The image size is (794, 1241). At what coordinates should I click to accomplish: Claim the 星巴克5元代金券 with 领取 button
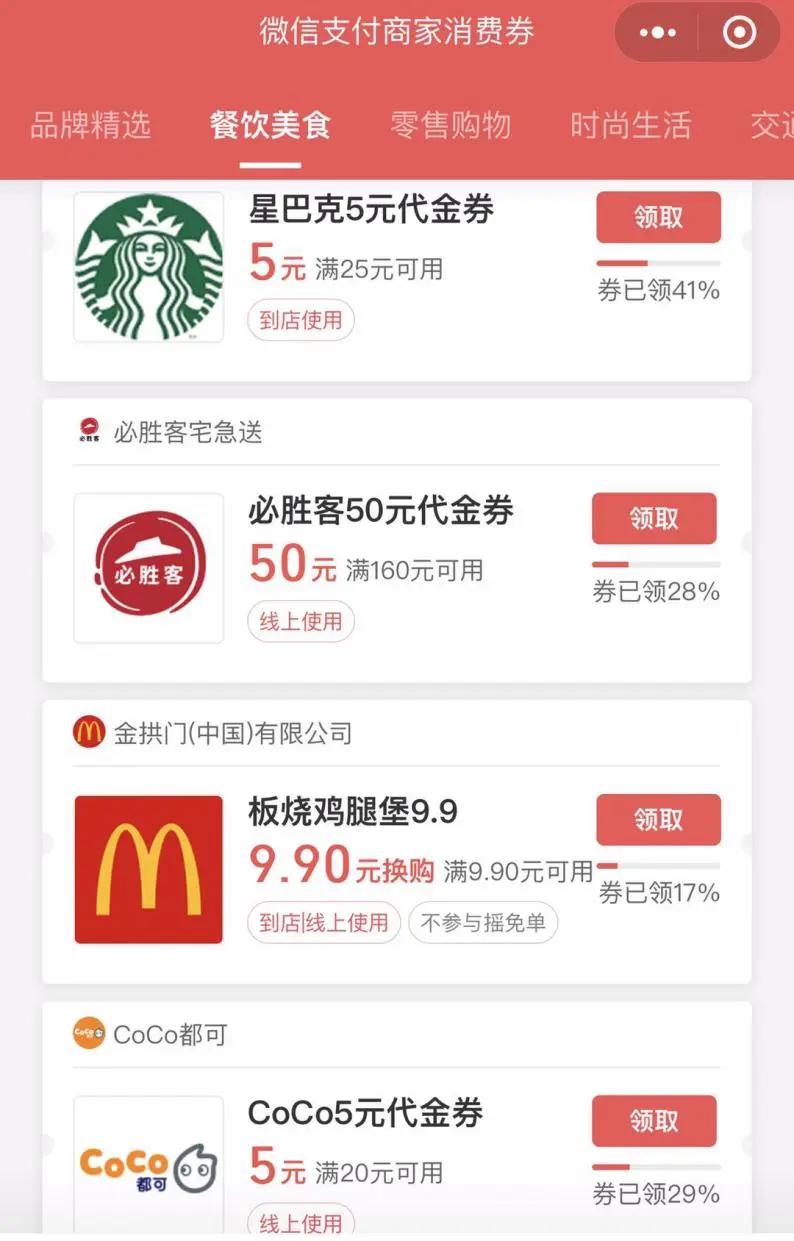click(x=658, y=216)
